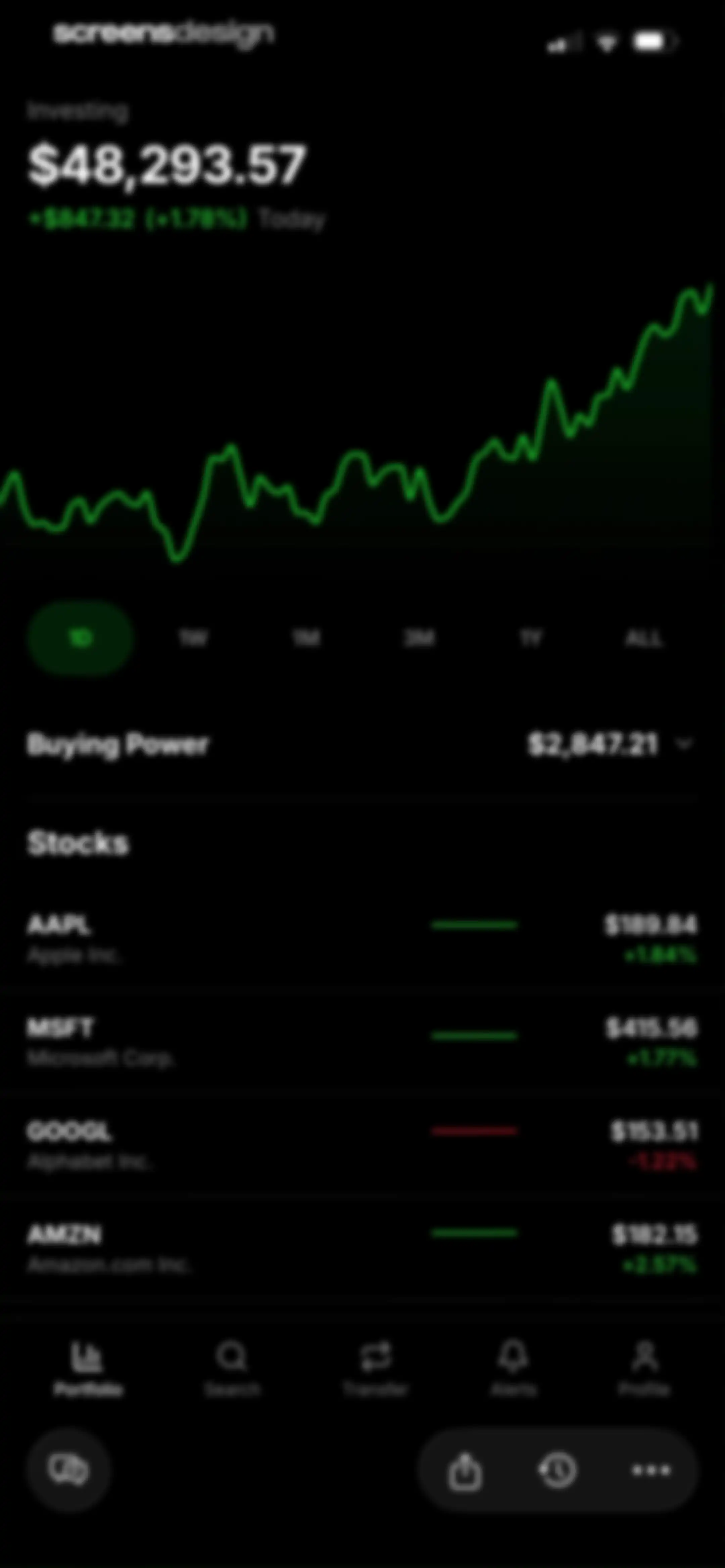Switch chart to 1M range
This screenshot has width=725, height=1568.
305,638
